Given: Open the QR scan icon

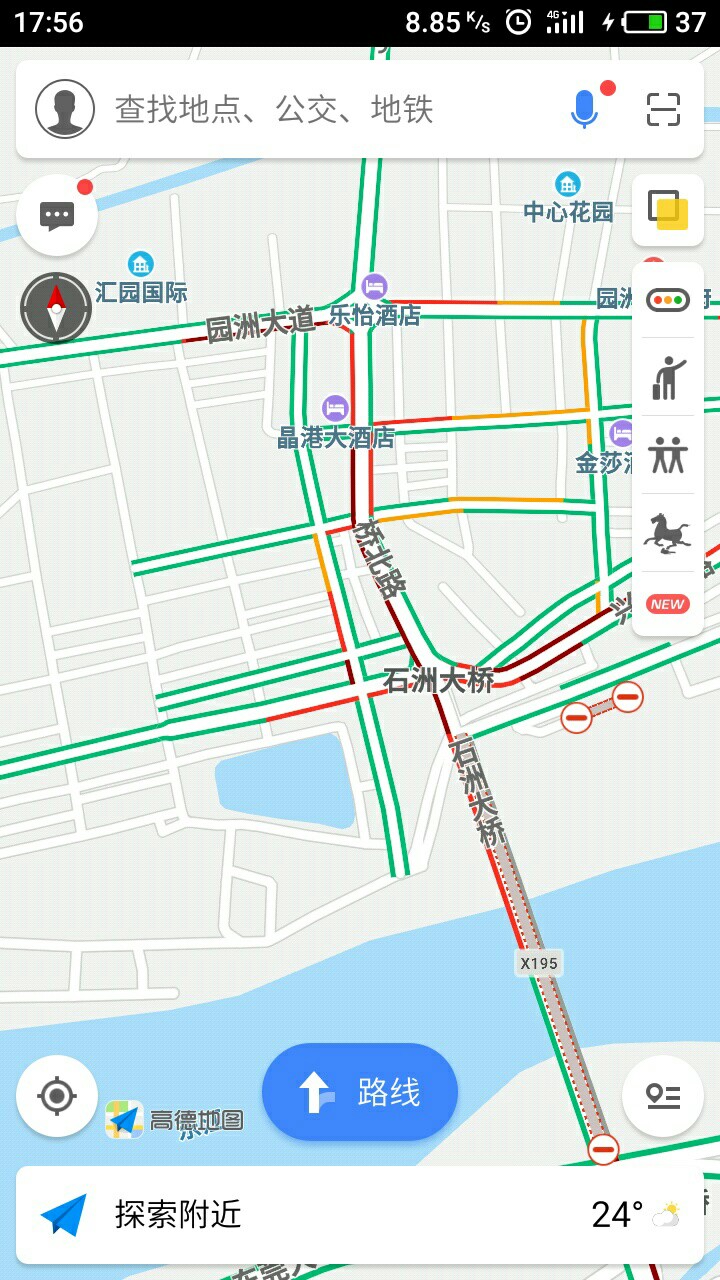Looking at the screenshot, I should tap(663, 109).
